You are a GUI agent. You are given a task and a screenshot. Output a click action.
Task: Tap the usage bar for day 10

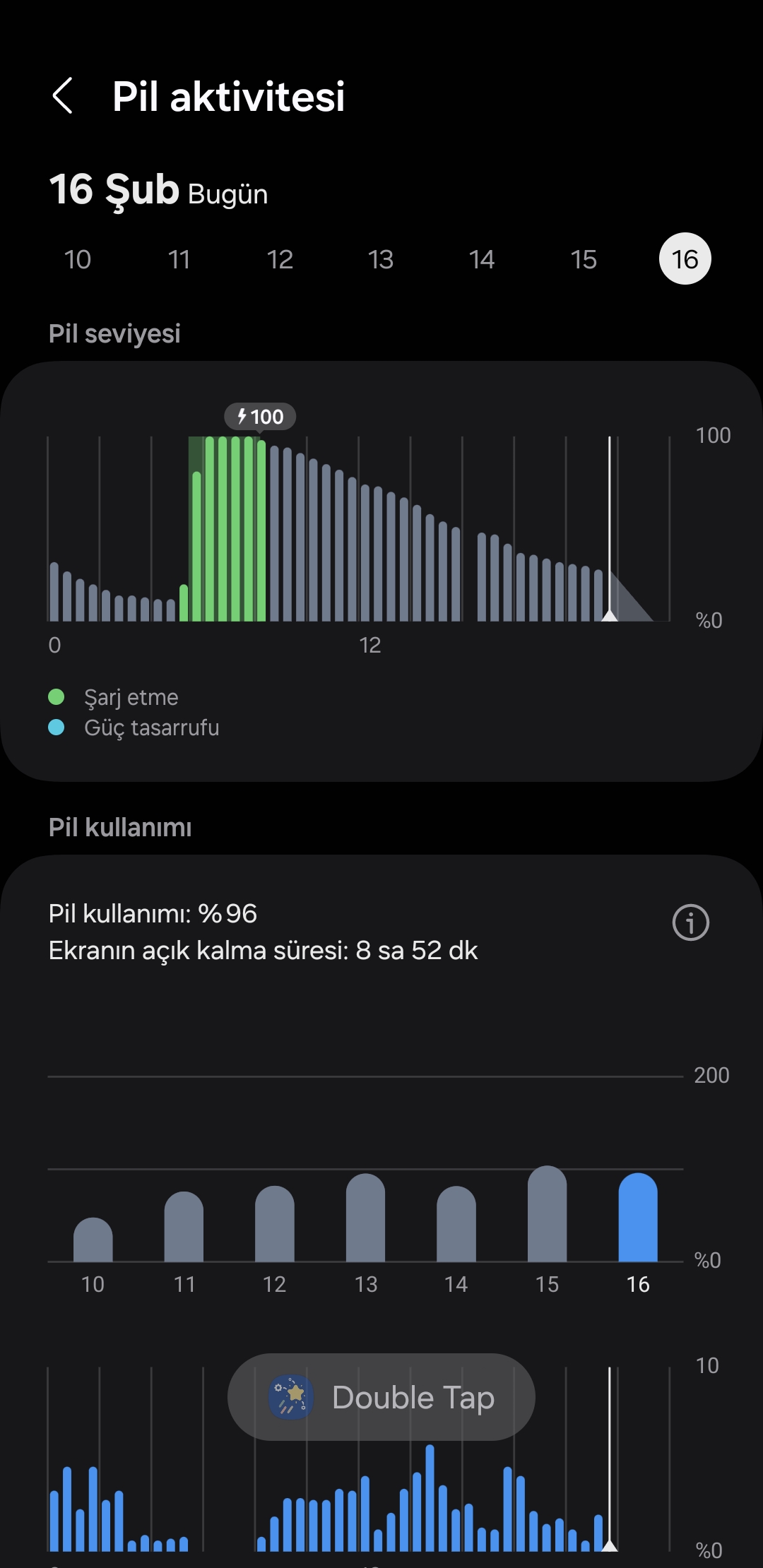(x=93, y=1240)
